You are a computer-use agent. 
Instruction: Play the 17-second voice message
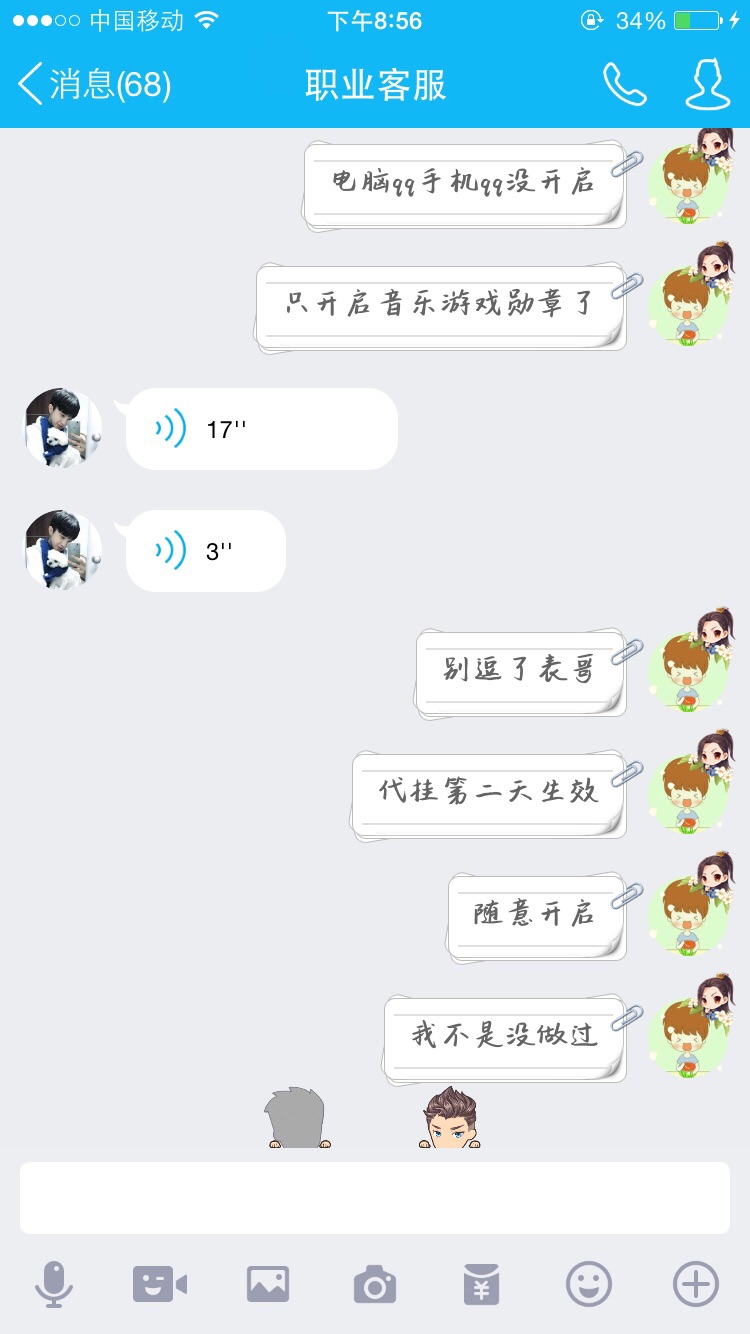262,429
